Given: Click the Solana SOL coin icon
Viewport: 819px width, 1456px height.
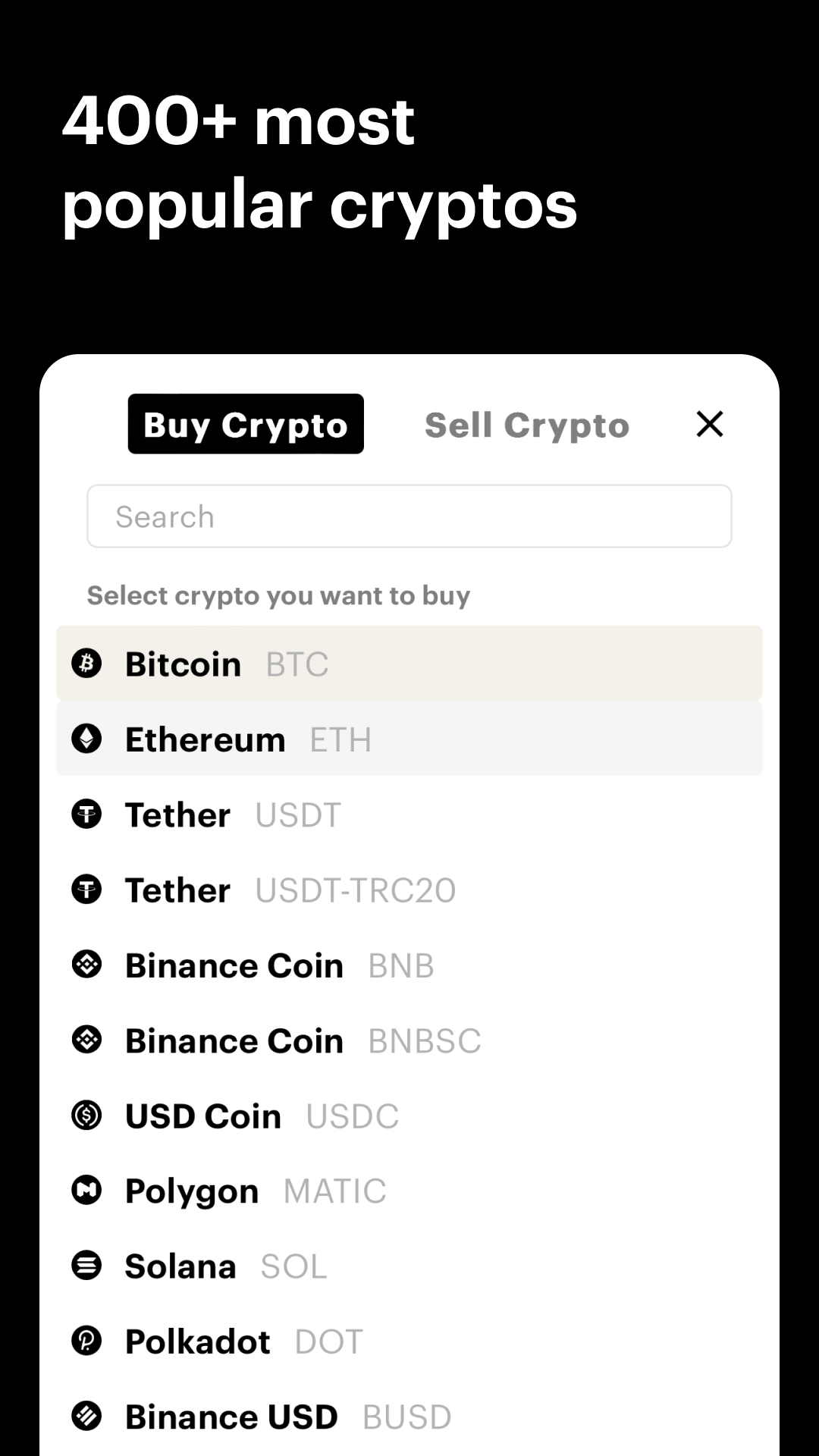Looking at the screenshot, I should click(86, 1265).
